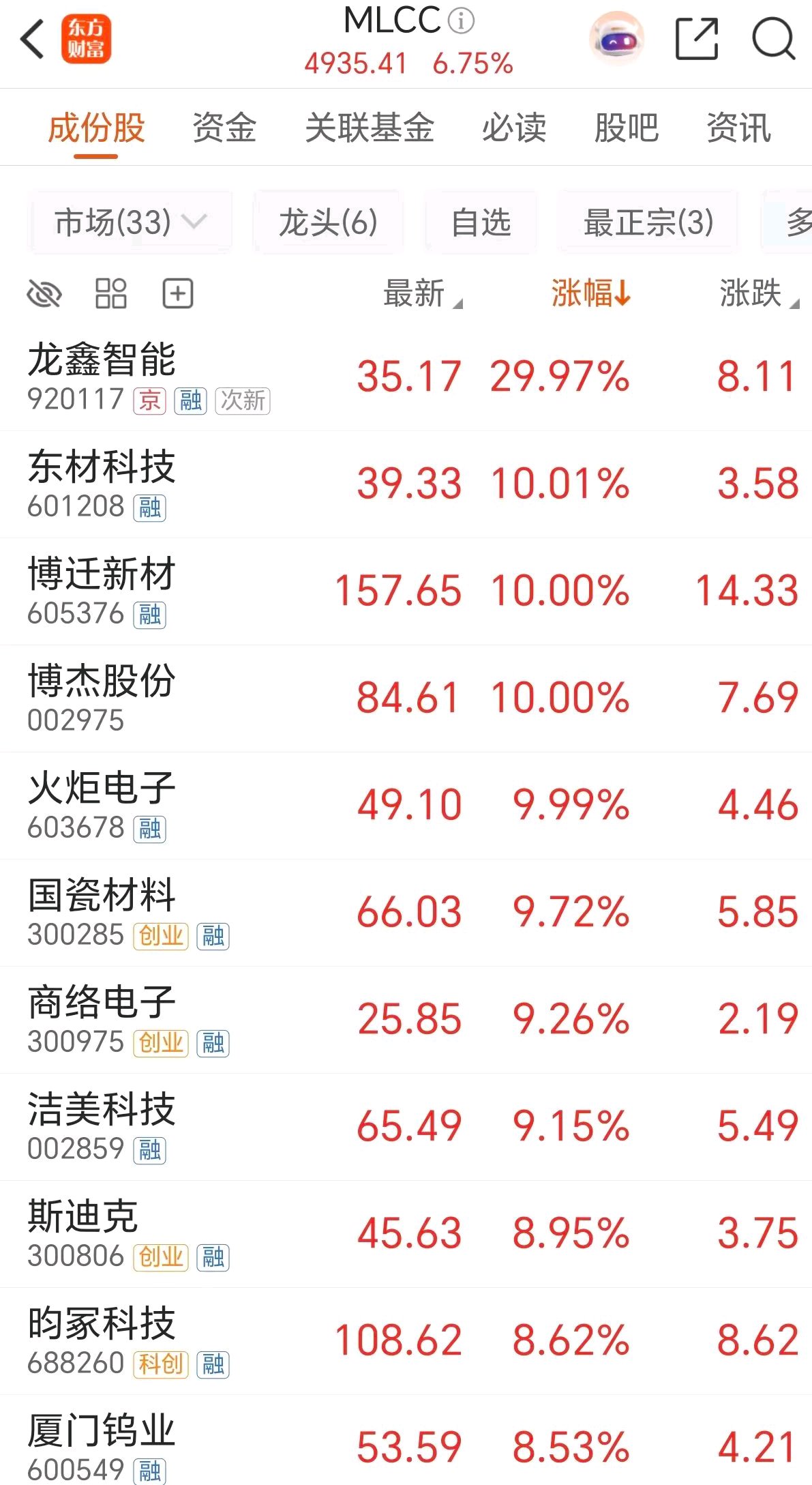
Task: Switch to the 股吧 tab
Action: tap(627, 128)
